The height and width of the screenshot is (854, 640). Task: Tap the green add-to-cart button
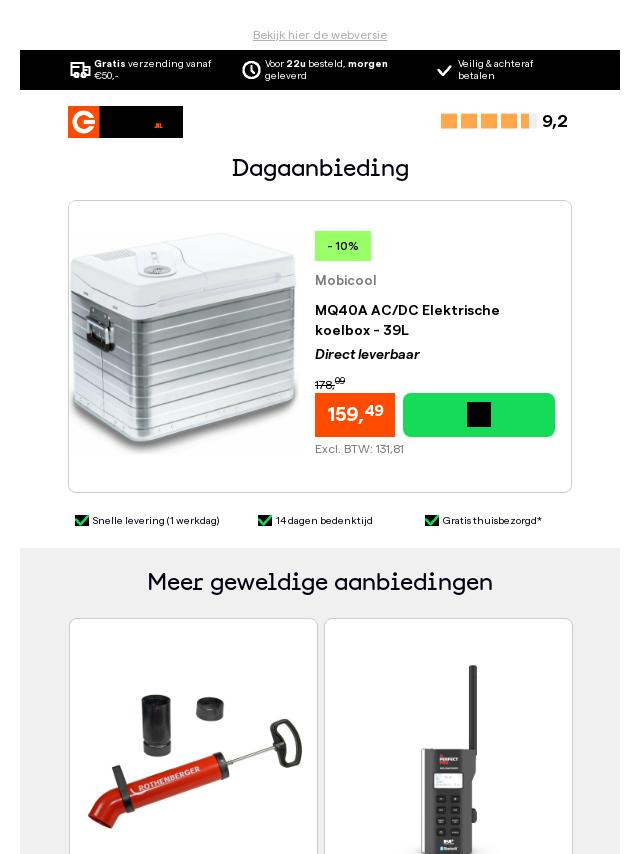[478, 415]
